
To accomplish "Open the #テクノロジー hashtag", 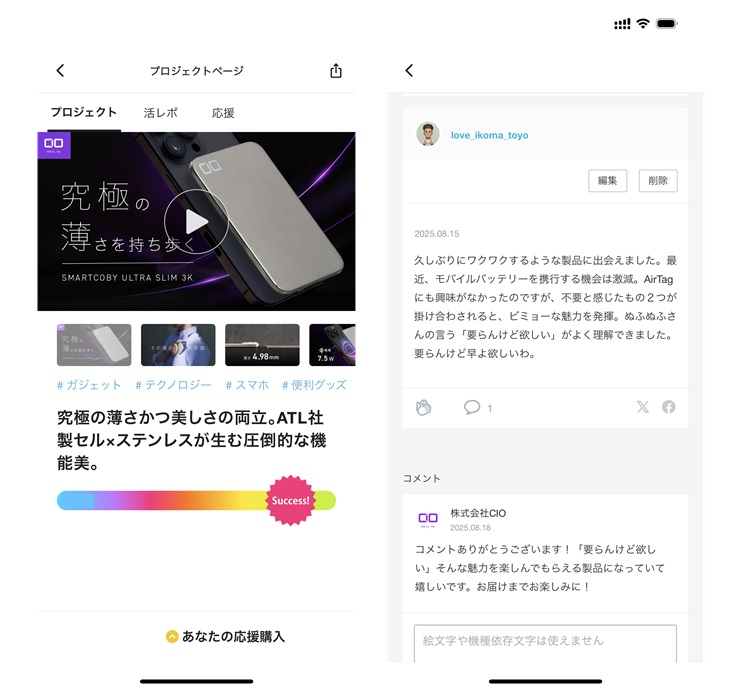I will click(173, 385).
